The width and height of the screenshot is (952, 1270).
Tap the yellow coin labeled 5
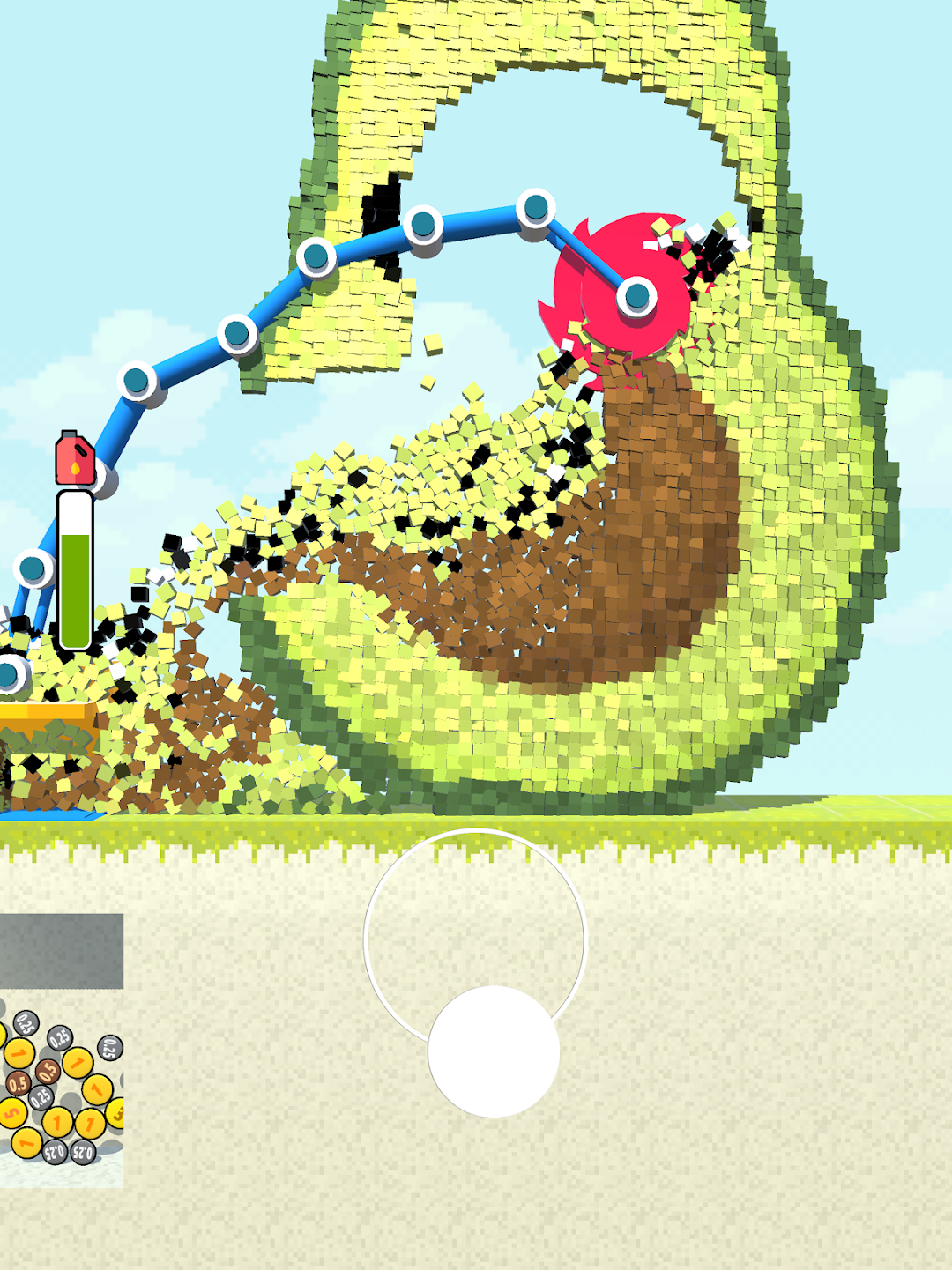[x=11, y=1115]
